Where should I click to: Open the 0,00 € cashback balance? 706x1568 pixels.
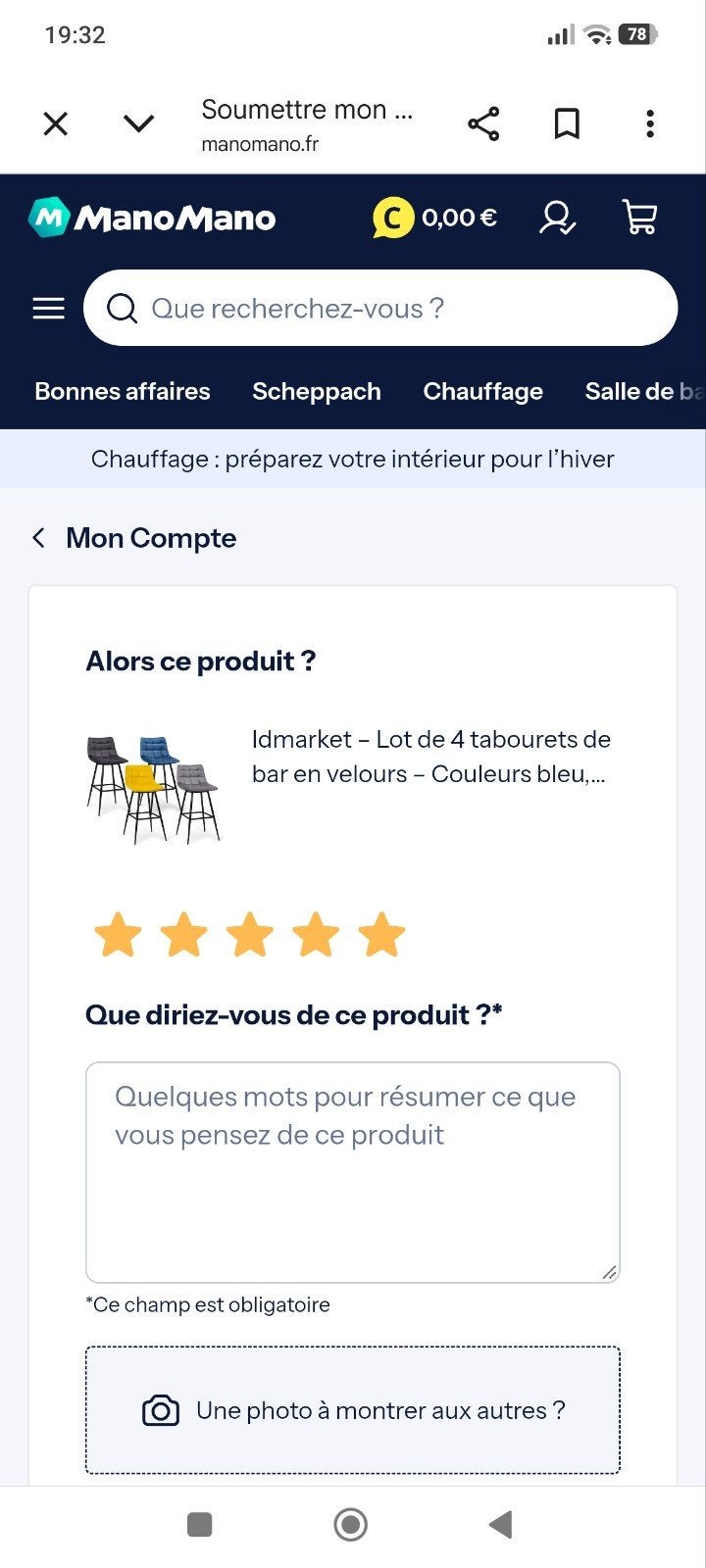(x=434, y=218)
